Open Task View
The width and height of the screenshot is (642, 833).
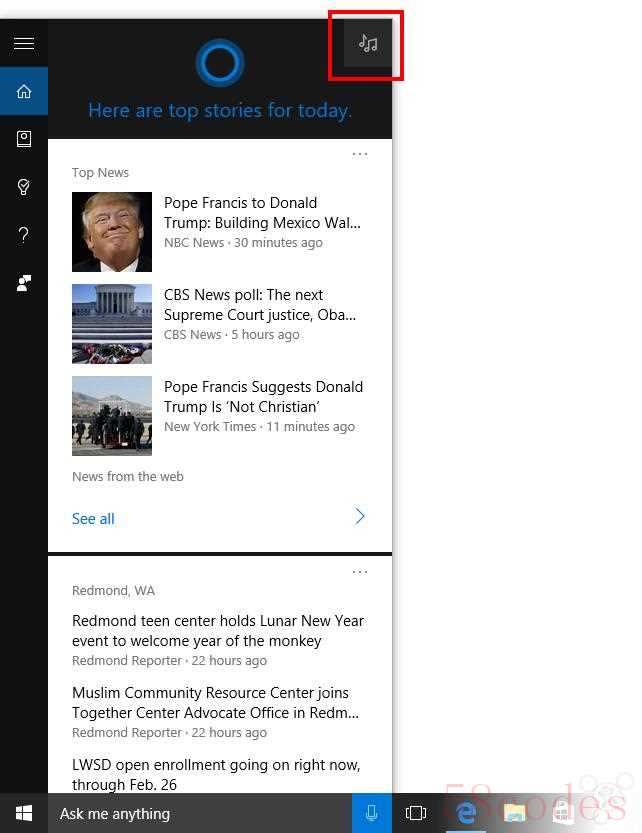(x=416, y=814)
